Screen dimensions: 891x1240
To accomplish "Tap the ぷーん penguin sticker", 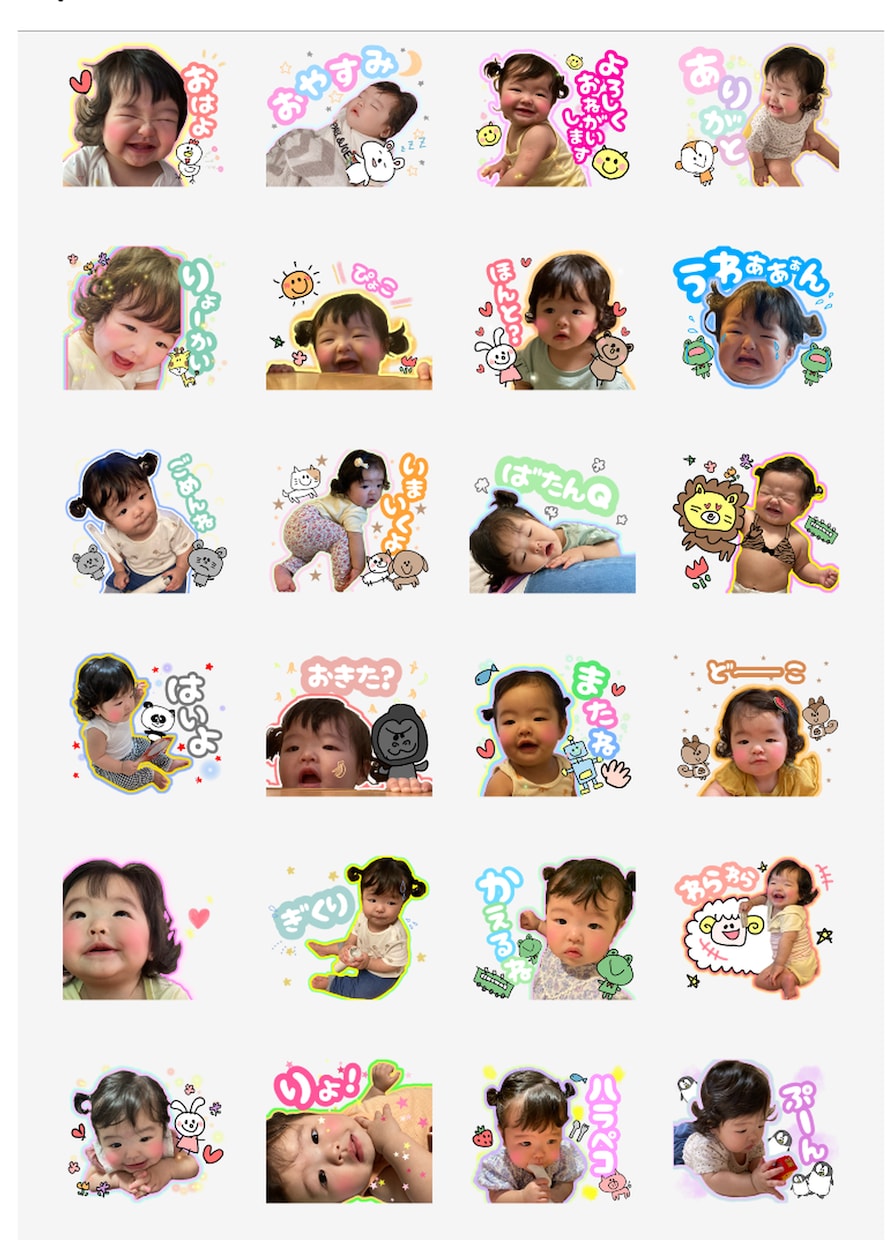I will pyautogui.click(x=757, y=1131).
